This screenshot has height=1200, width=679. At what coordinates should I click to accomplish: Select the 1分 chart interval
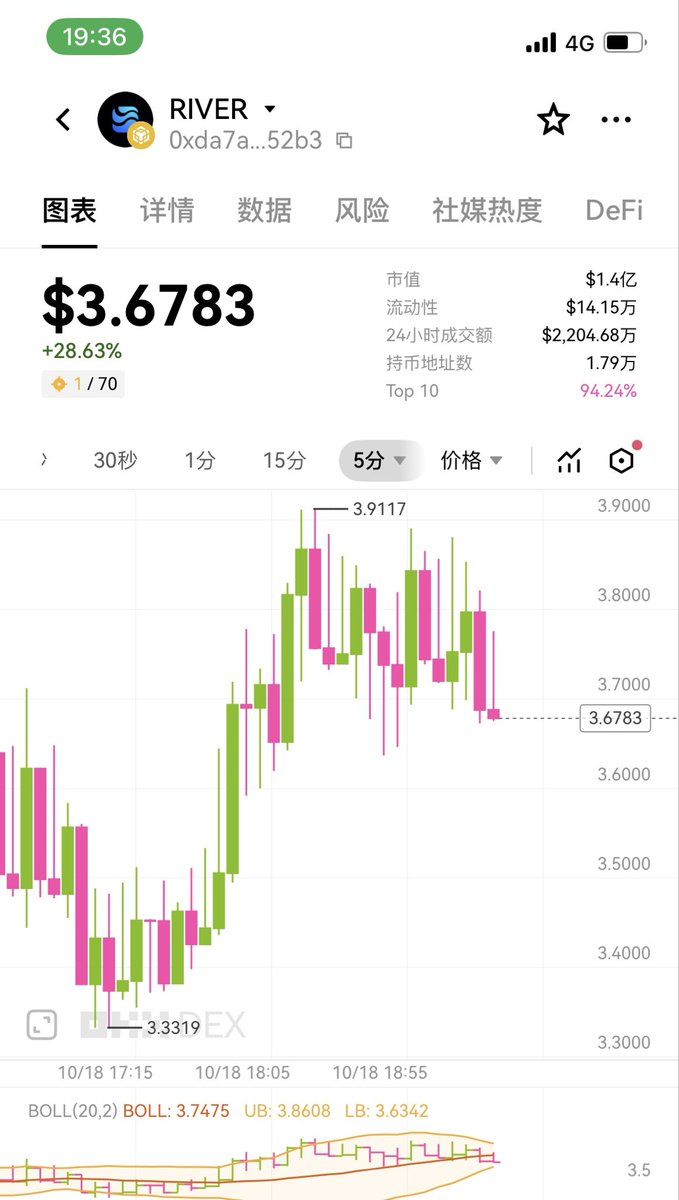click(200, 460)
